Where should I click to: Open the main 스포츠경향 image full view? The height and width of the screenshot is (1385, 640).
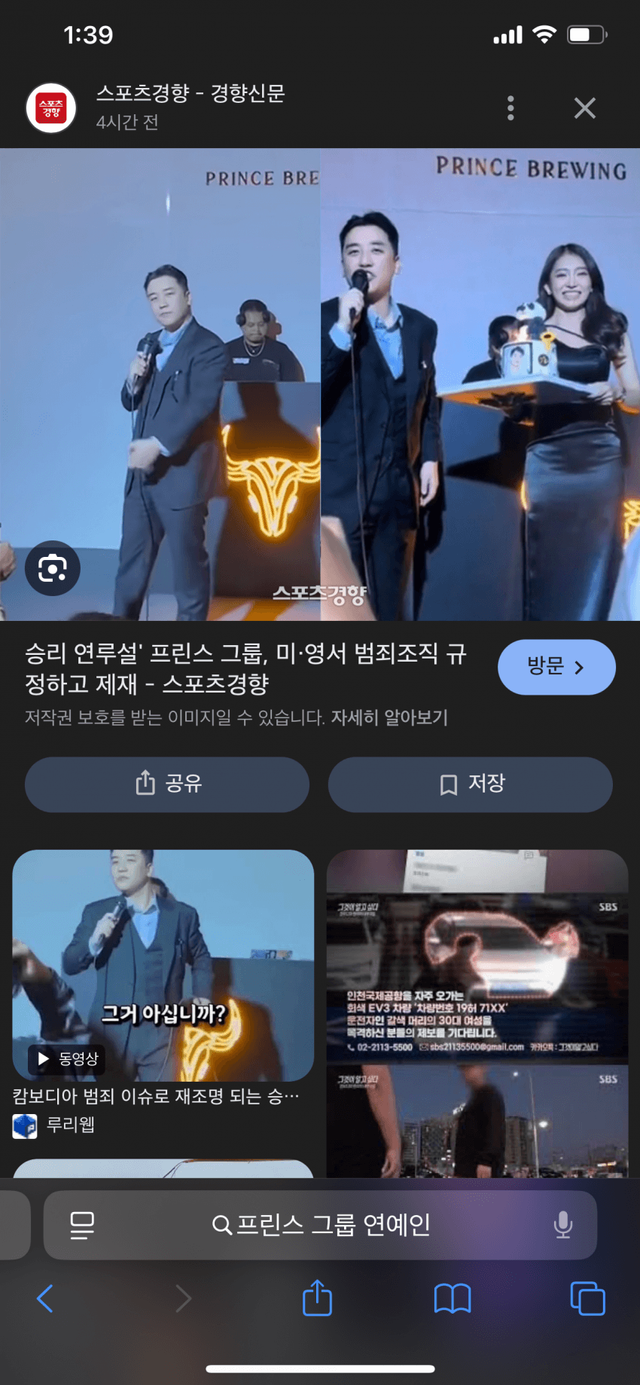[x=320, y=385]
